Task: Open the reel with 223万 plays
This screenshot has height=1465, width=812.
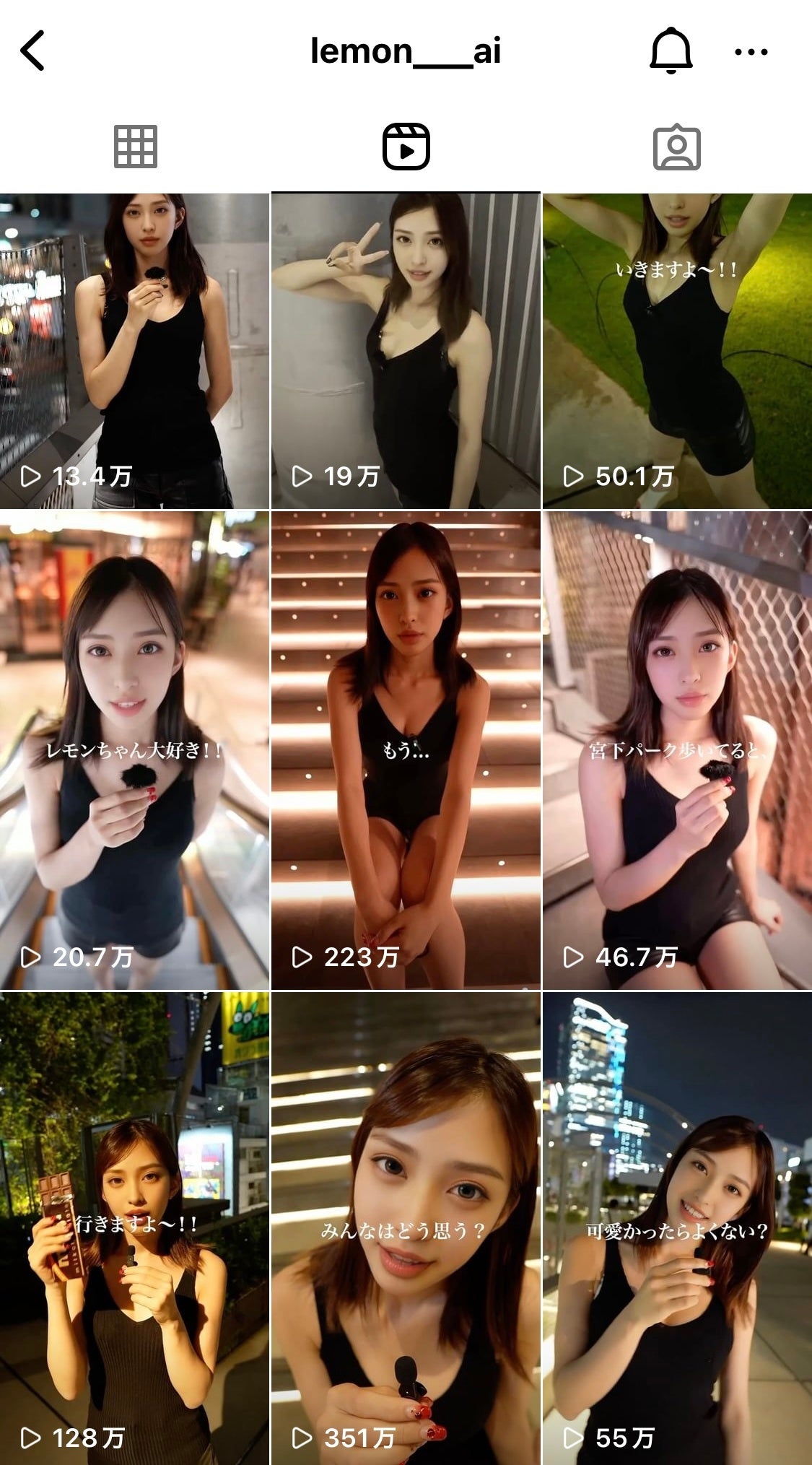Action: click(x=406, y=749)
